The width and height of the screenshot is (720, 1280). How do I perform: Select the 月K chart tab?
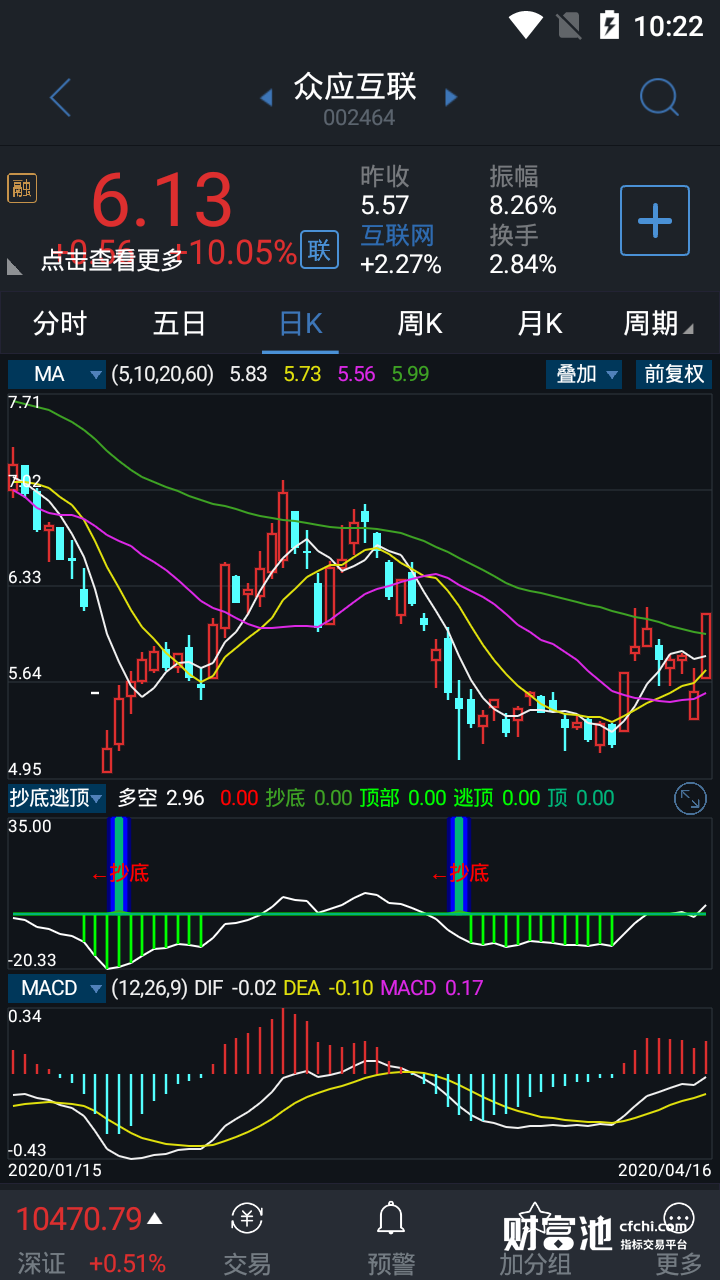pyautogui.click(x=540, y=324)
